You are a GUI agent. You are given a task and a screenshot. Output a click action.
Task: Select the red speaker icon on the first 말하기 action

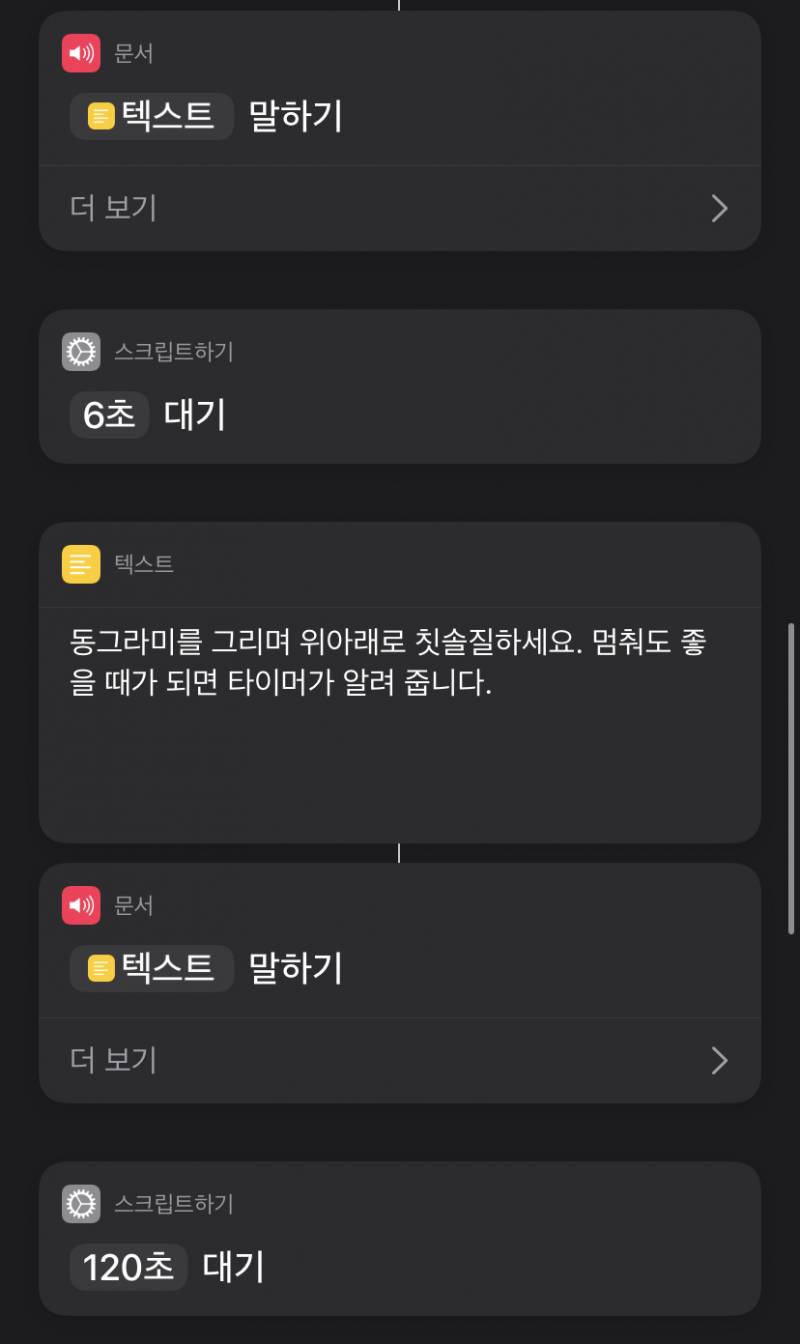pos(80,54)
